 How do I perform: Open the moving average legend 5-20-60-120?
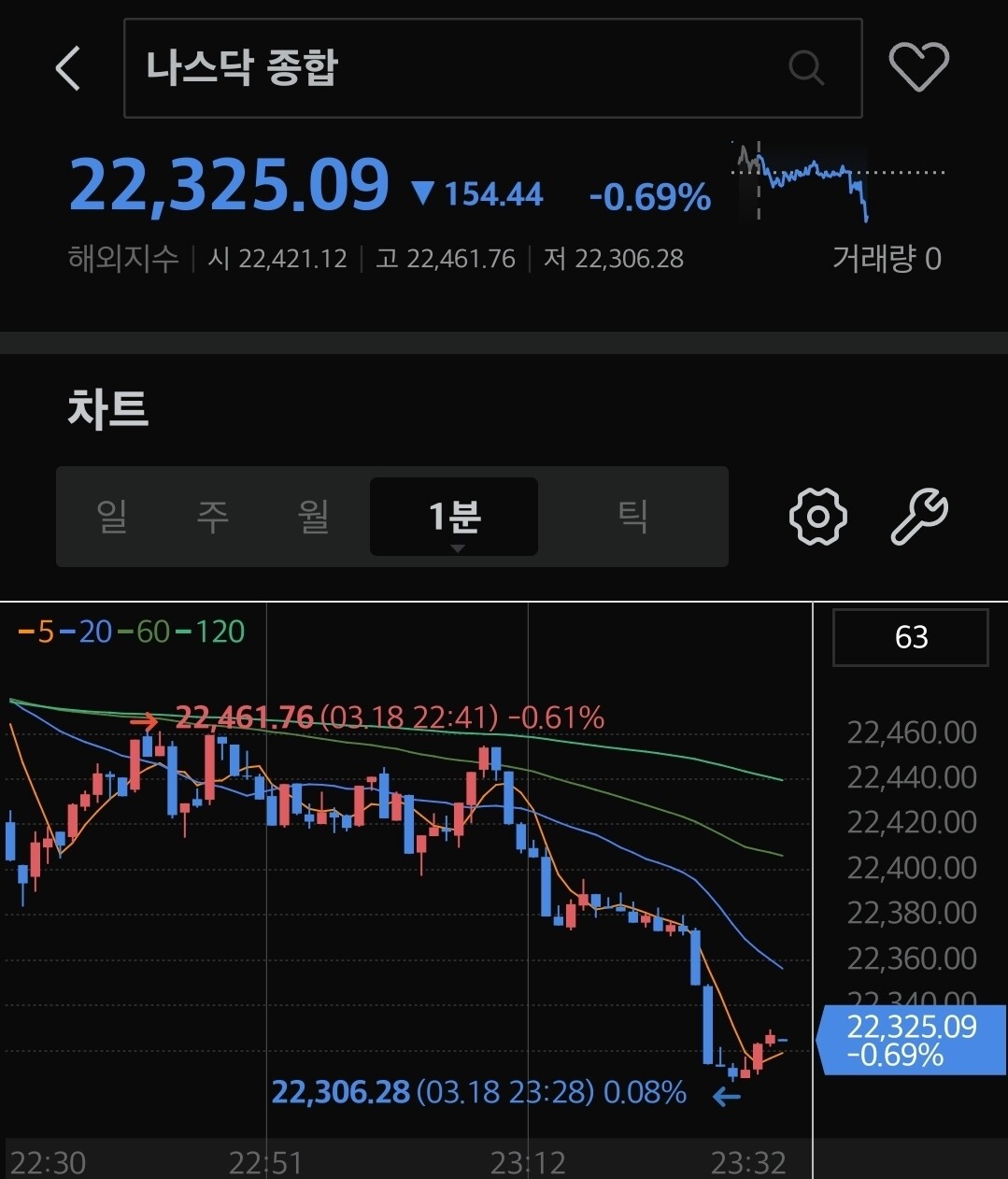132,632
